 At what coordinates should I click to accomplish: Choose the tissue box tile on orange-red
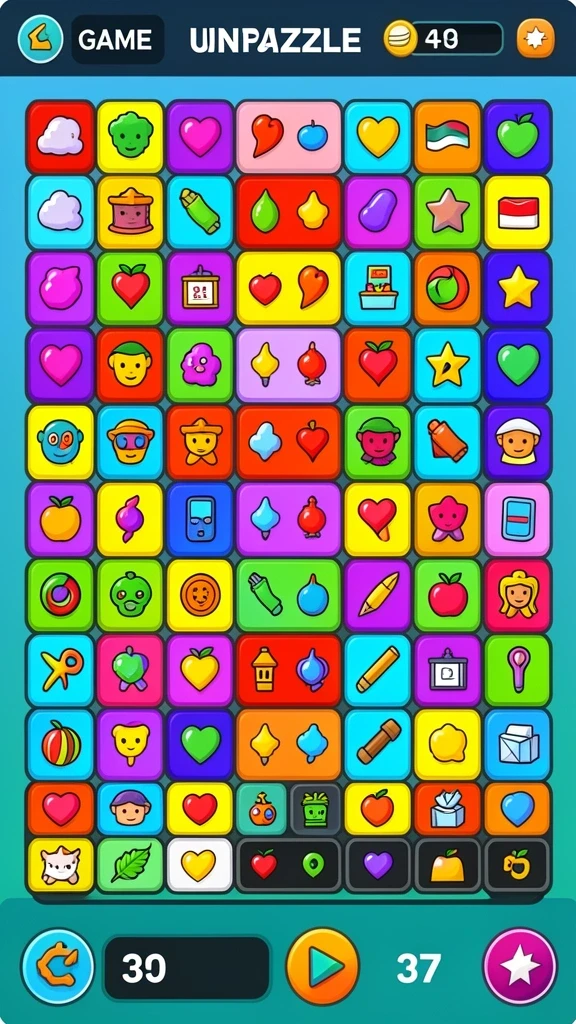[x=448, y=808]
